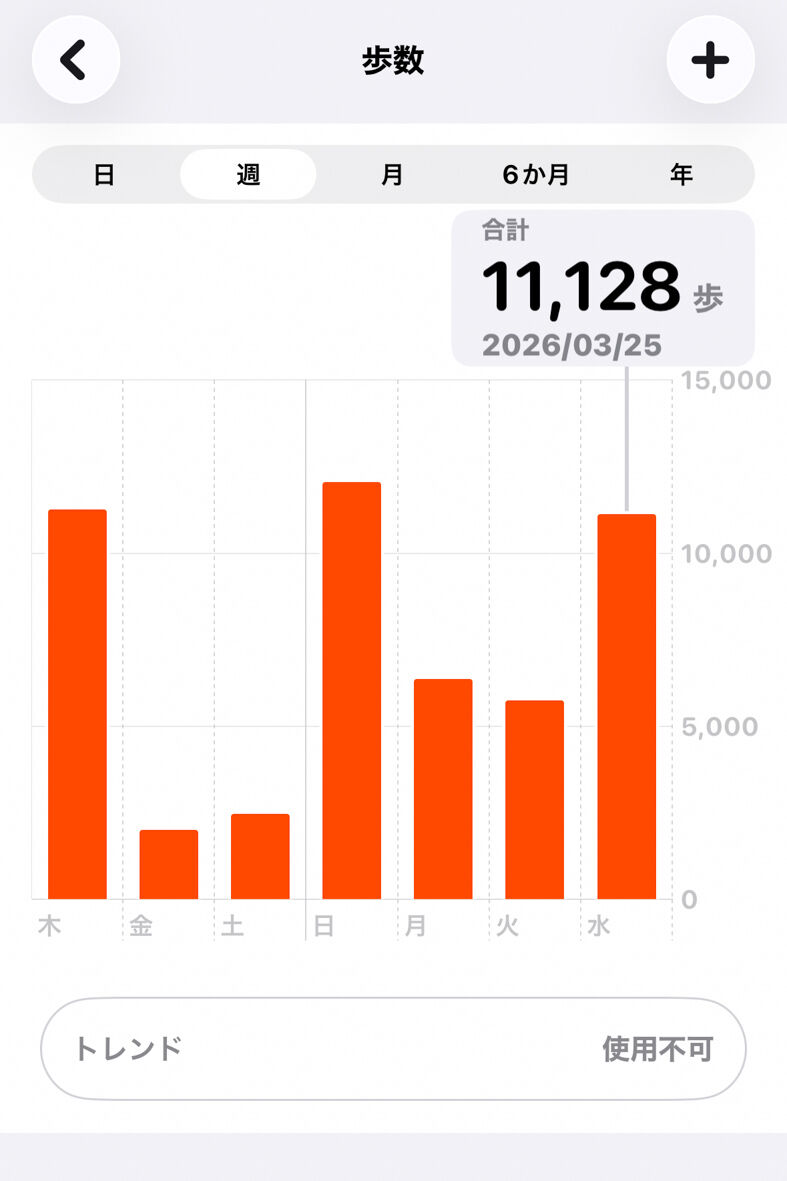The height and width of the screenshot is (1181, 787).
Task: Switch to the 年 (year) view
Action: (681, 175)
